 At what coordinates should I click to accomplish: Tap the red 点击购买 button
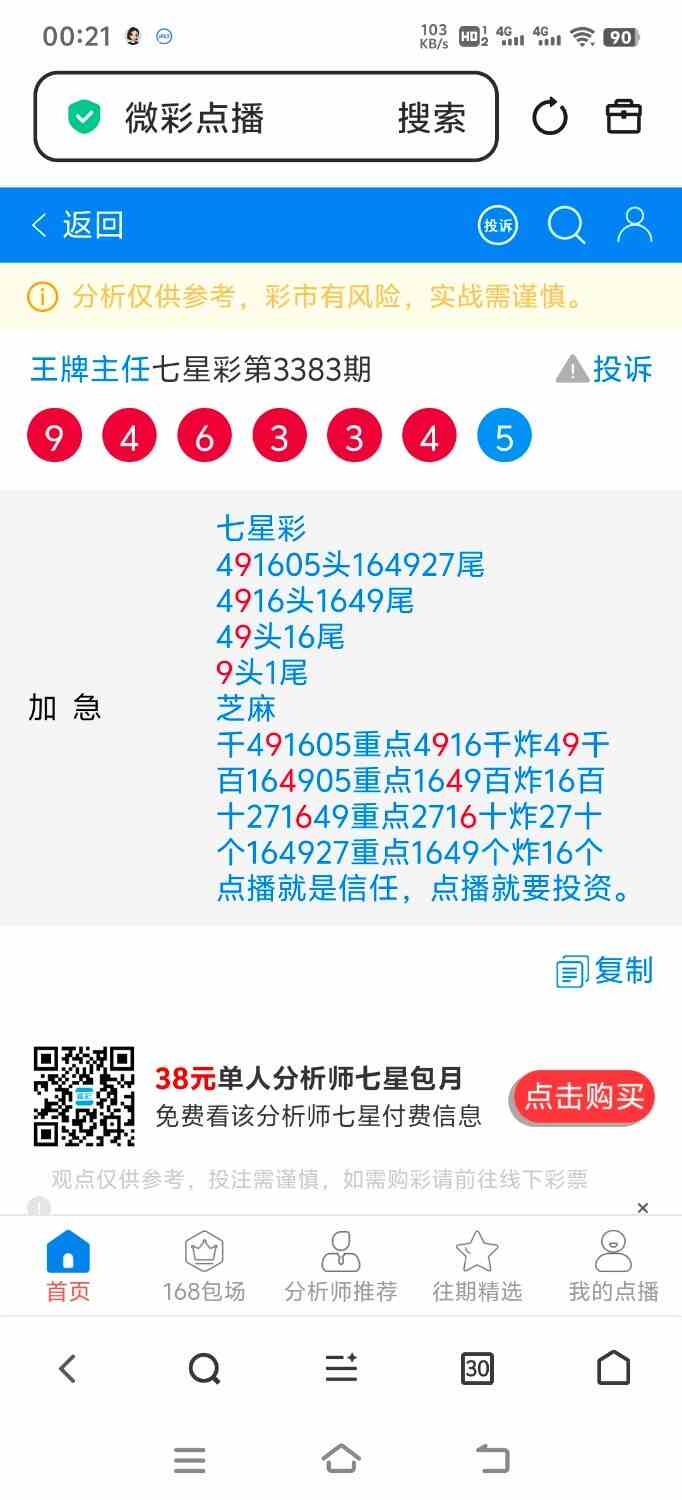click(584, 1097)
